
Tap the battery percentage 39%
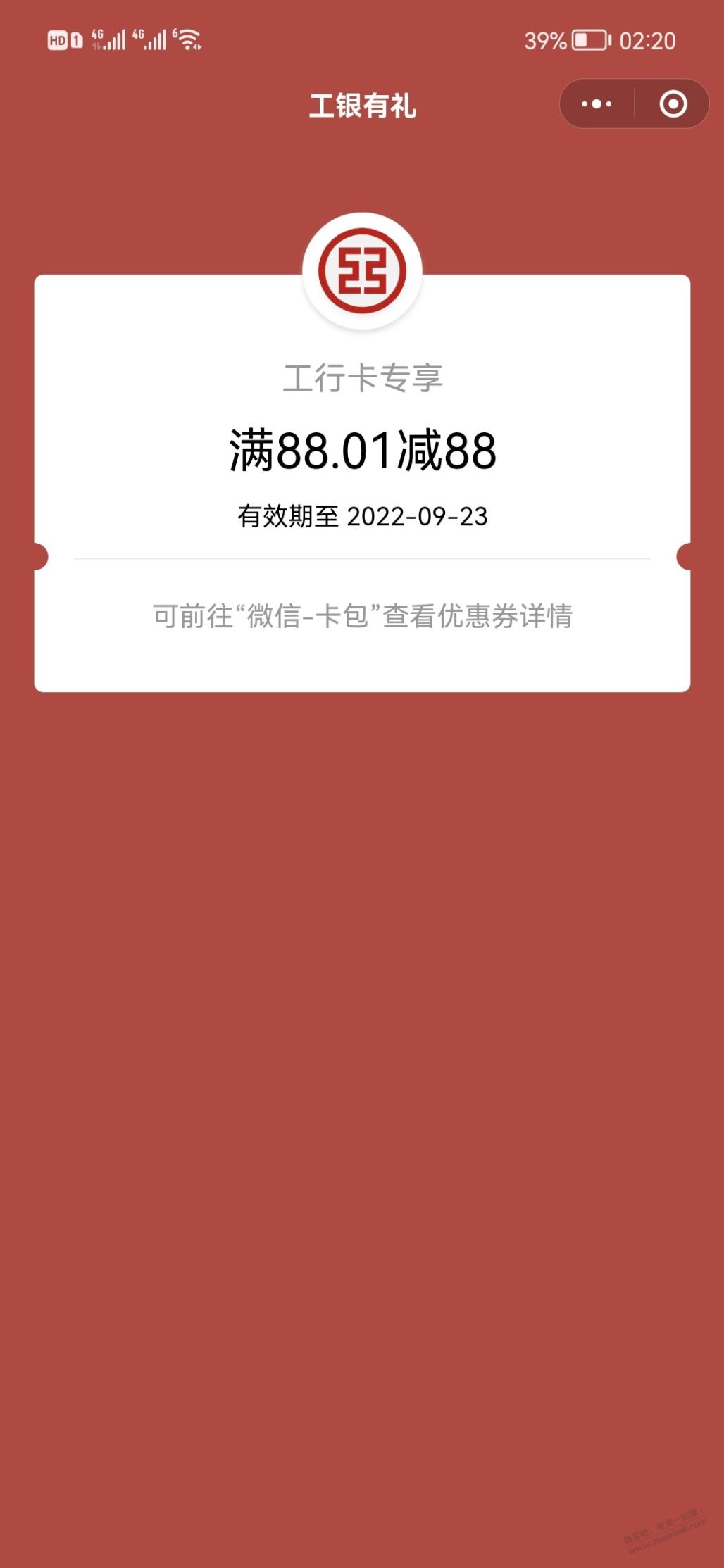tap(544, 40)
